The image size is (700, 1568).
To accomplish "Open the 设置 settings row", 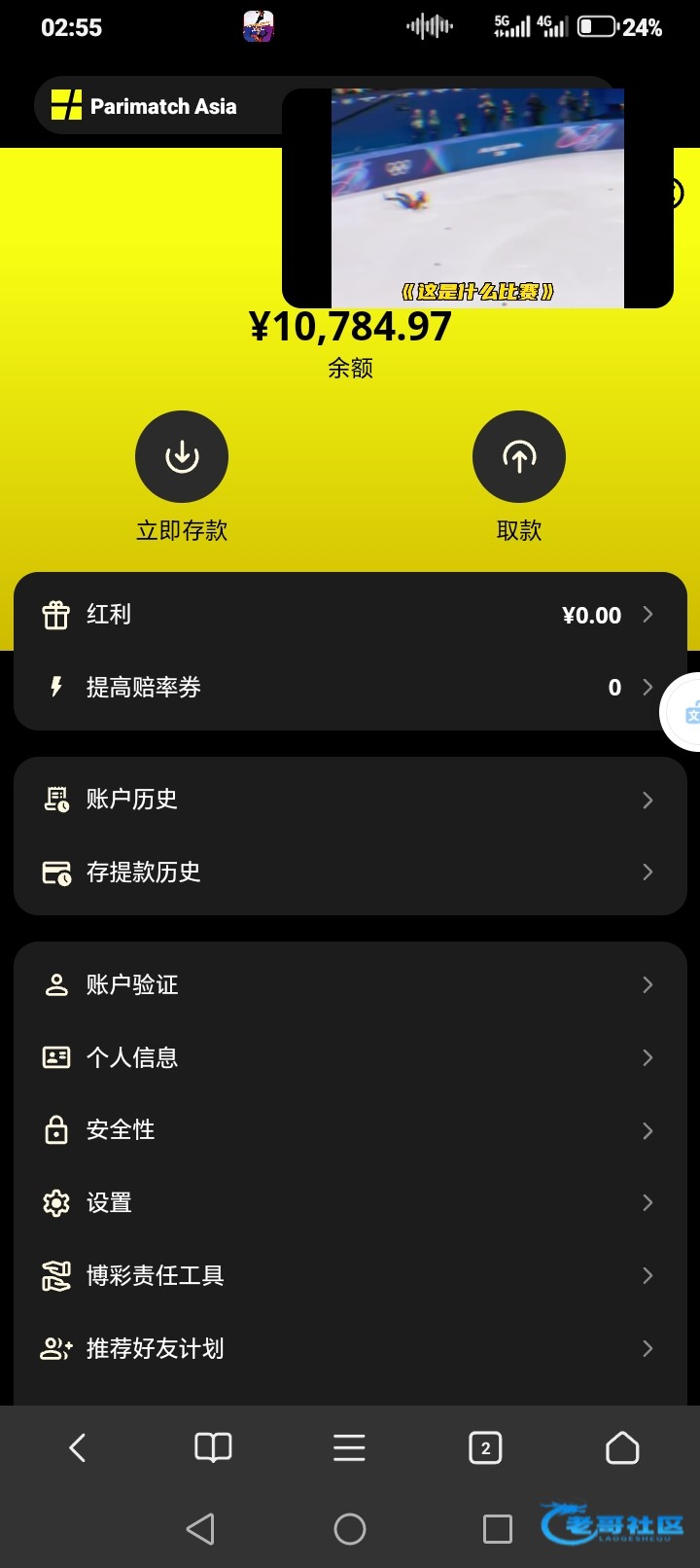I will (x=350, y=1203).
